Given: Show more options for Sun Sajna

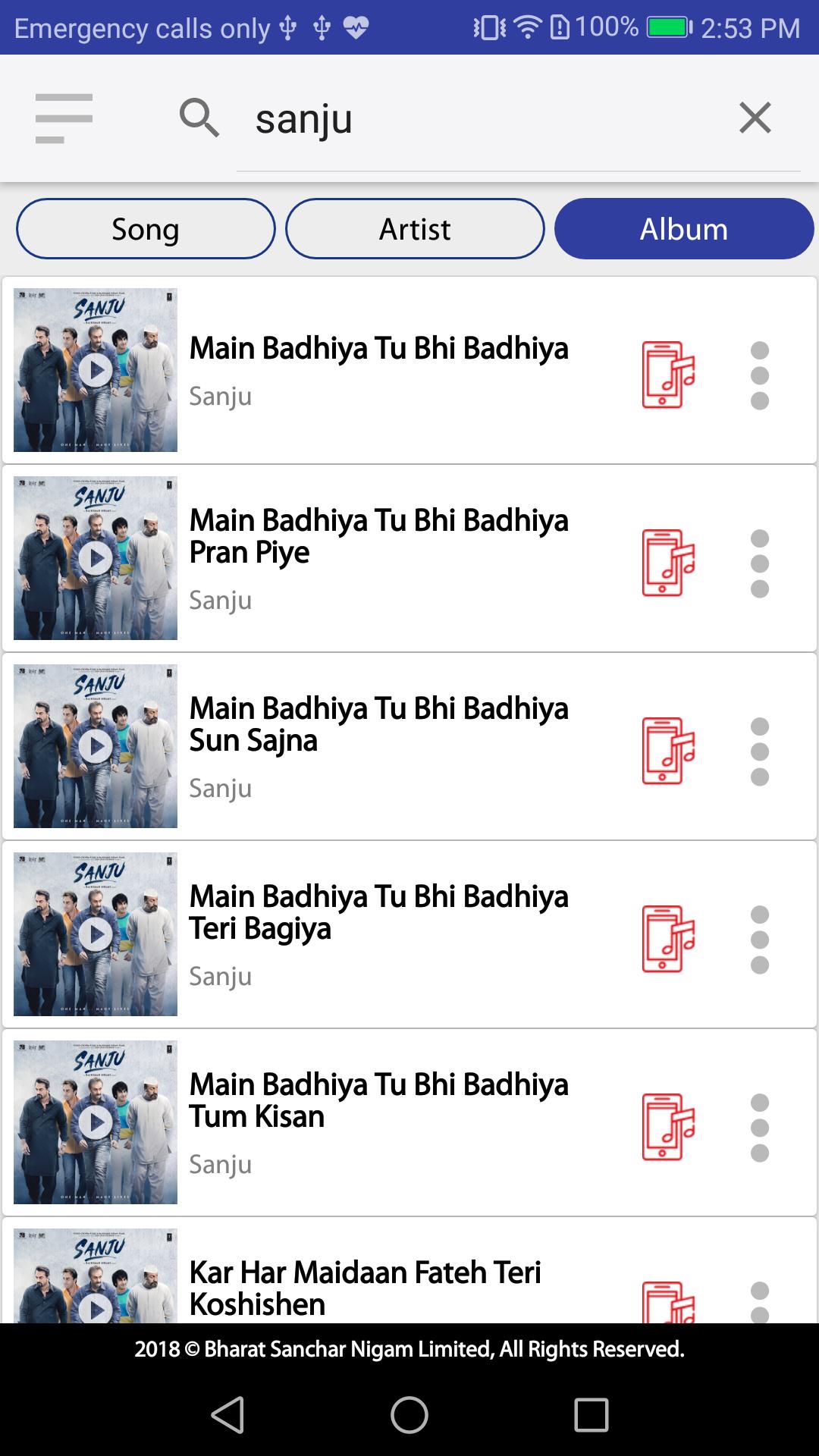Looking at the screenshot, I should (x=759, y=751).
